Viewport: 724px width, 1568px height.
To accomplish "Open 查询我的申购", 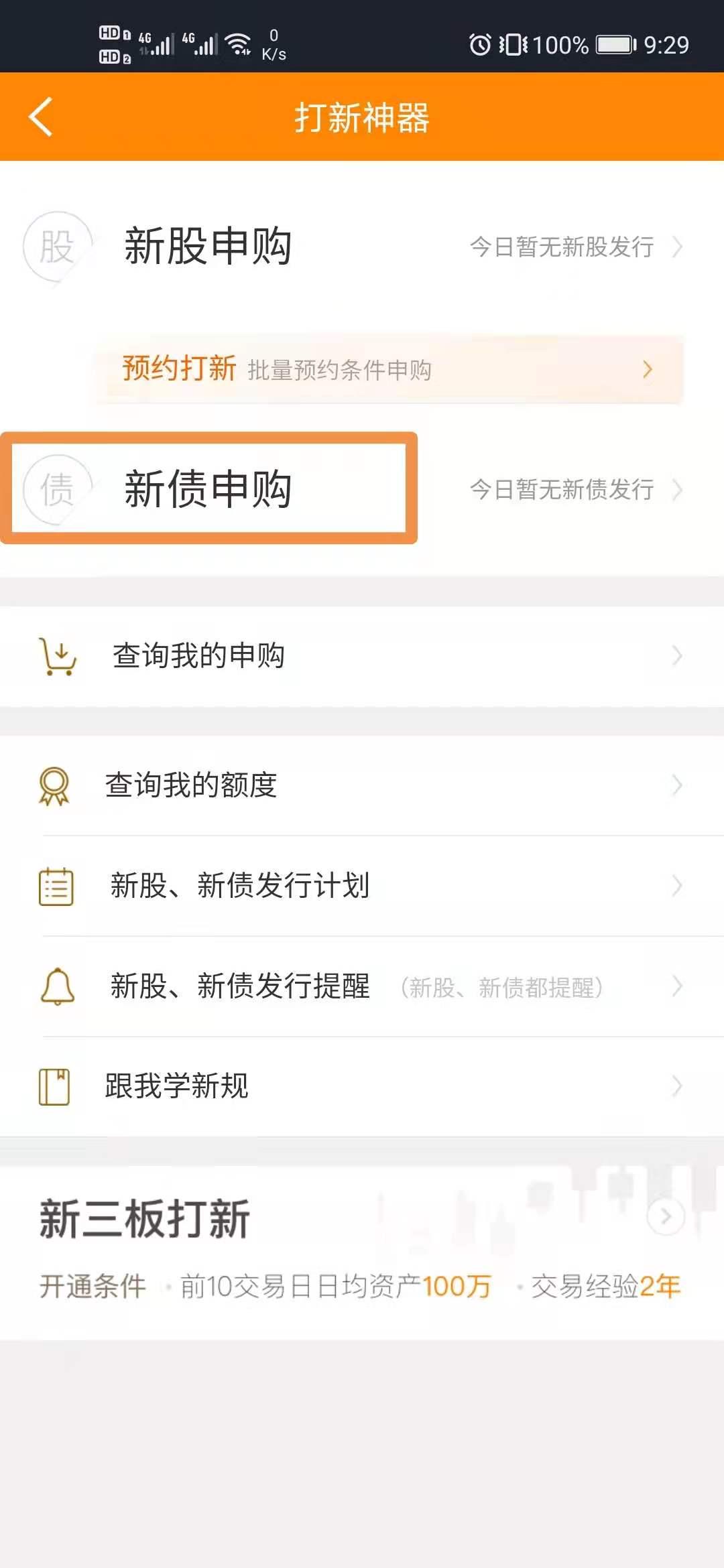I will [x=362, y=655].
